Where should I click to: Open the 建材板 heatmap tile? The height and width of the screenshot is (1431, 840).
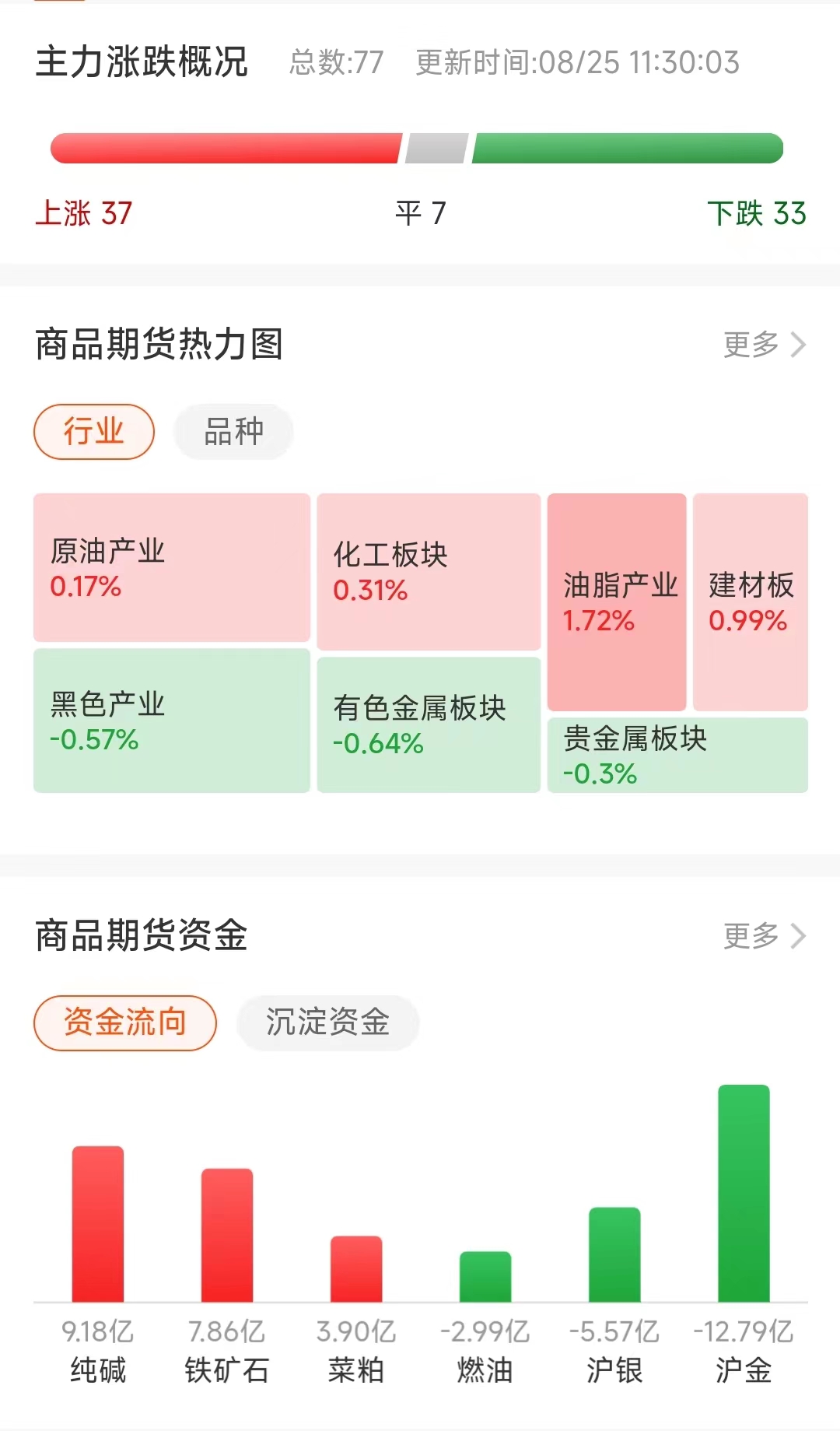click(751, 602)
